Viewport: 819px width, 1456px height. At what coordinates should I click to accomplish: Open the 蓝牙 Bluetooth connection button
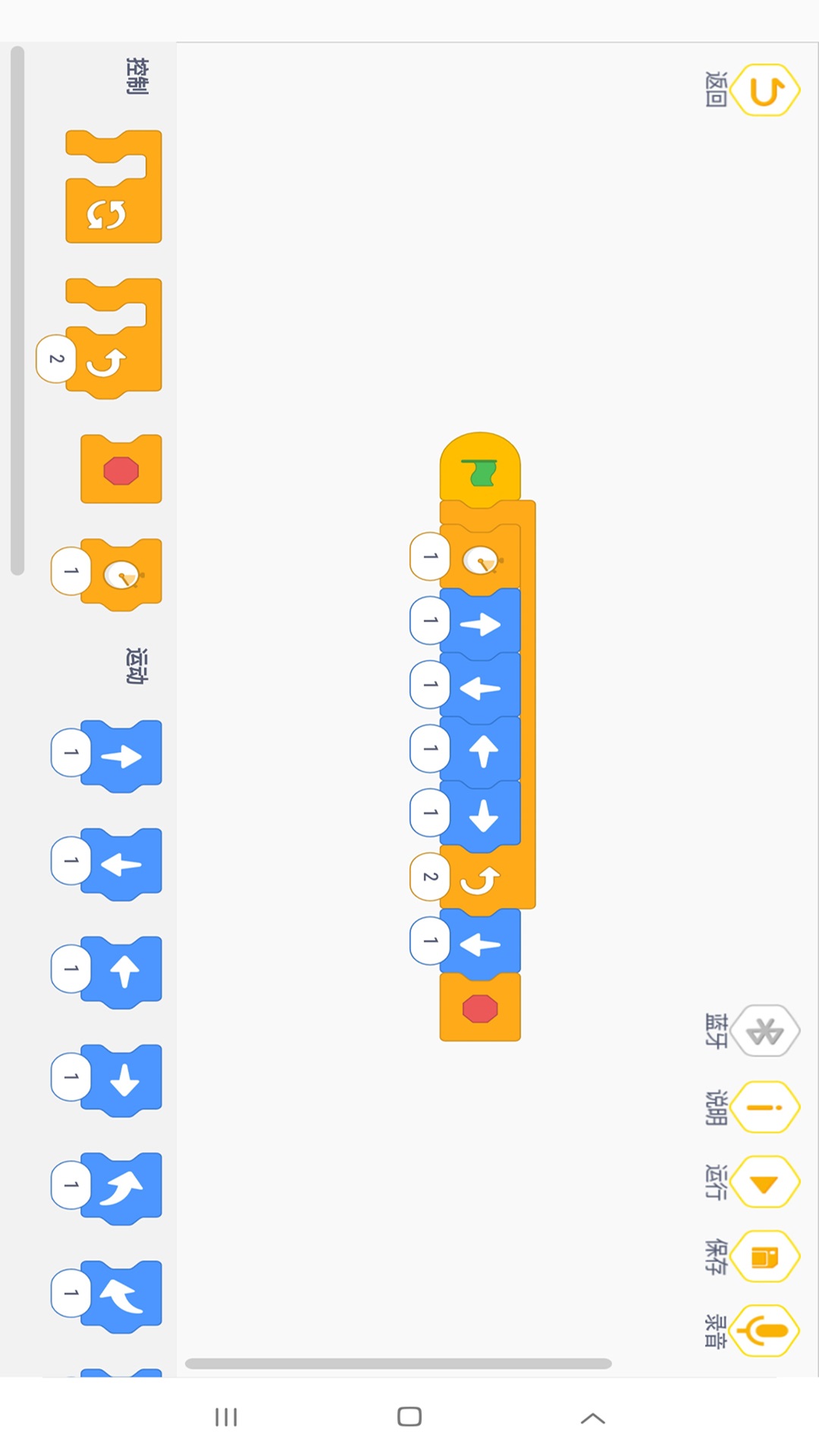pyautogui.click(x=764, y=1031)
